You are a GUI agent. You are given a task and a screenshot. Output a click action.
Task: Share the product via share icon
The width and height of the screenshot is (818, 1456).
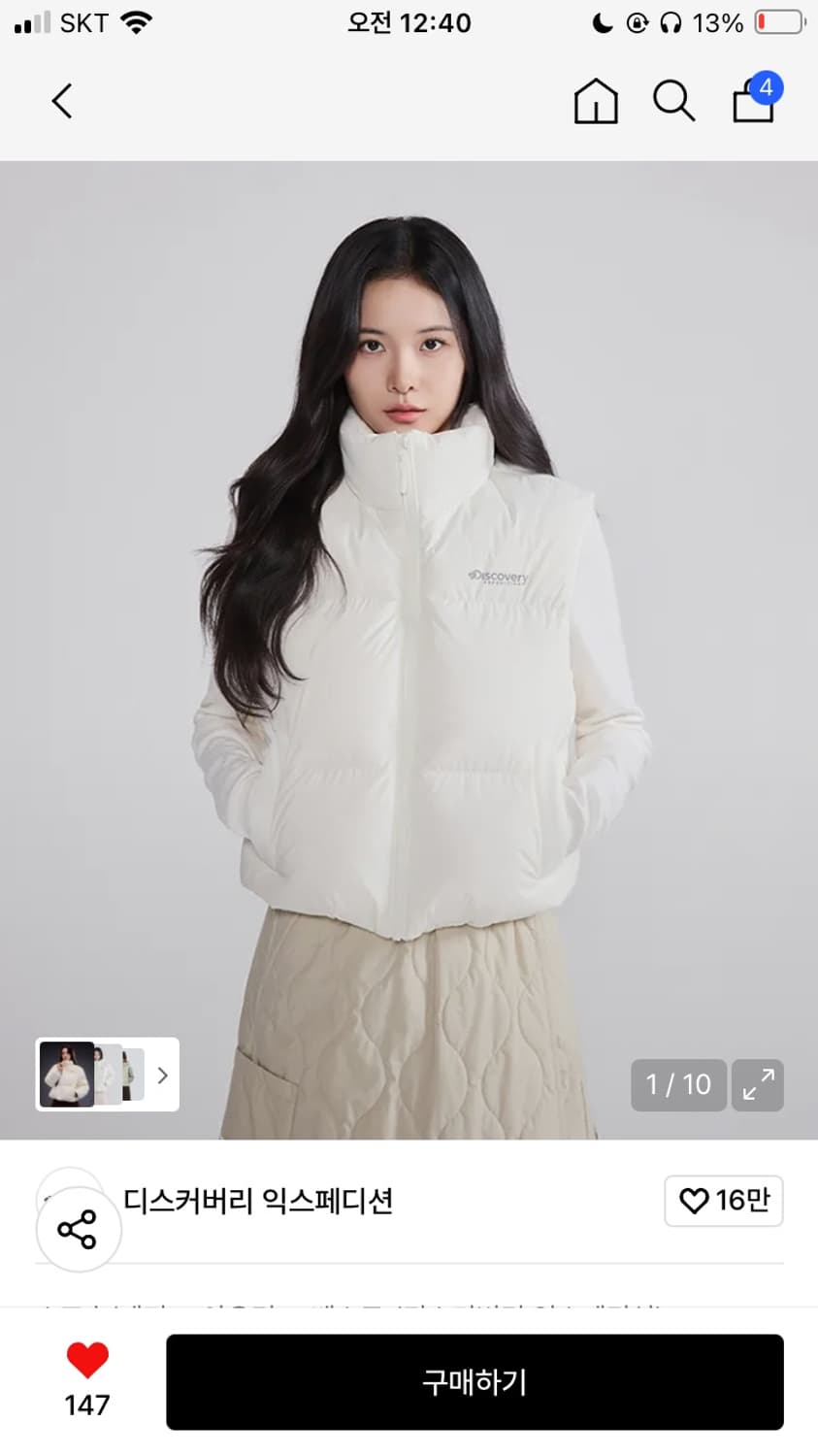pyautogui.click(x=78, y=1227)
